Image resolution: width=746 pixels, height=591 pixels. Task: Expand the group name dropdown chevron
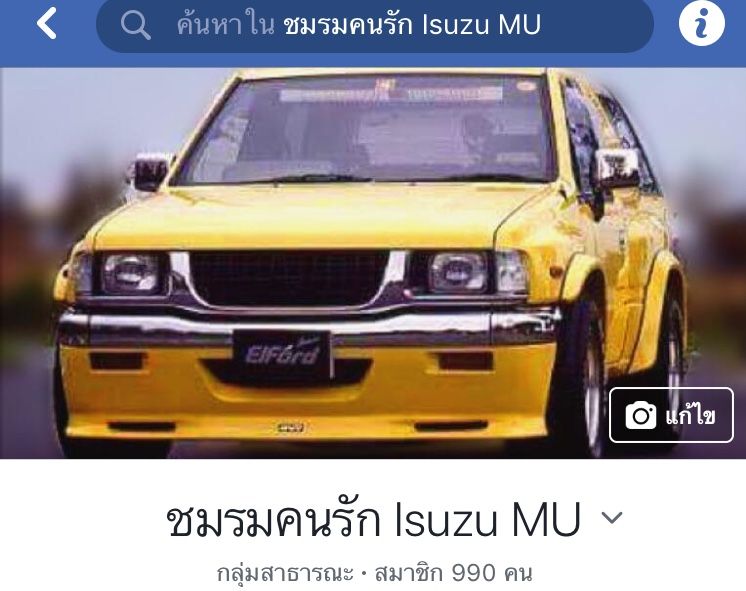pos(611,518)
